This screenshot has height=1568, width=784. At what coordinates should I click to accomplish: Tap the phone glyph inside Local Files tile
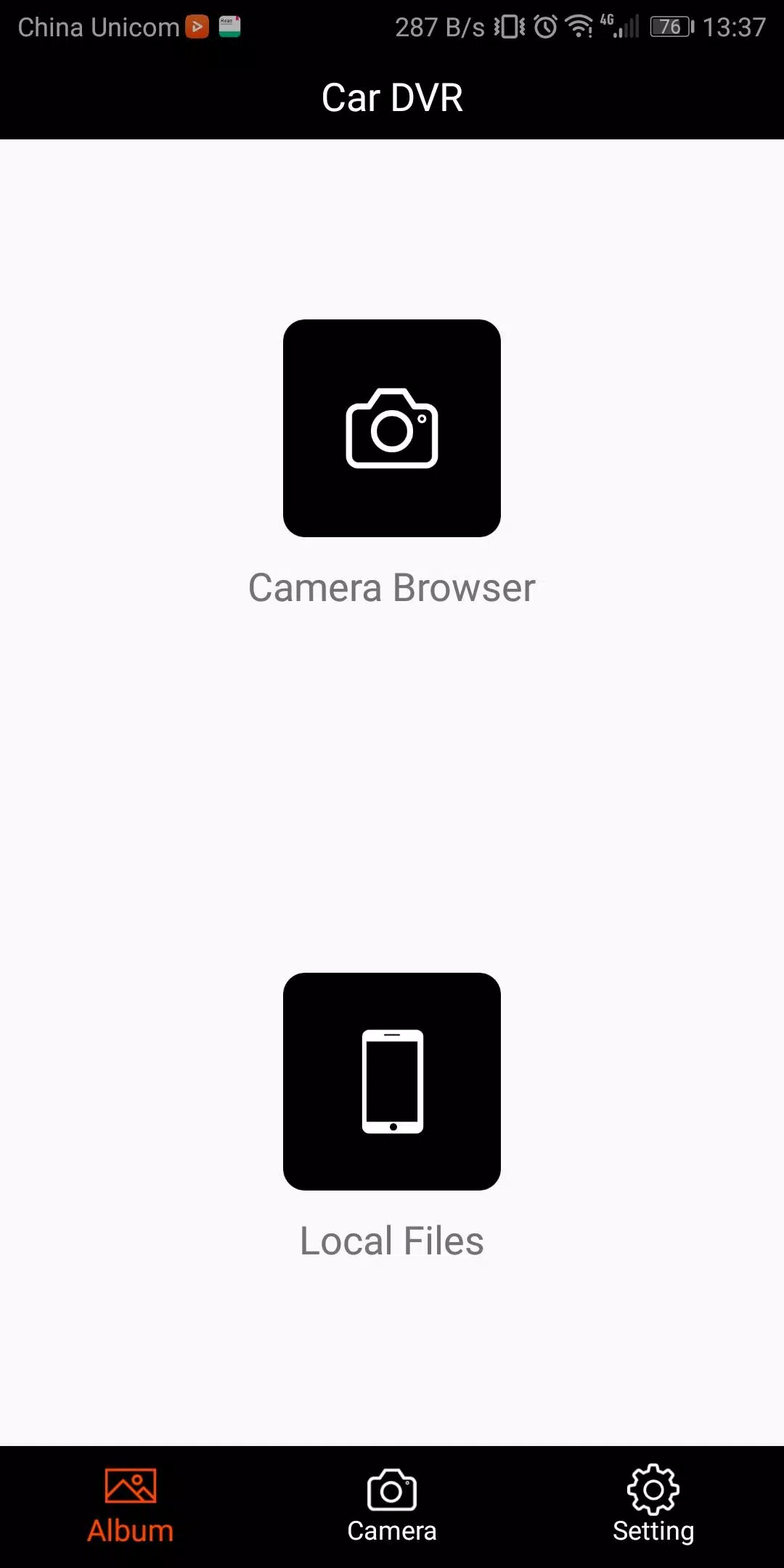coord(392,1080)
